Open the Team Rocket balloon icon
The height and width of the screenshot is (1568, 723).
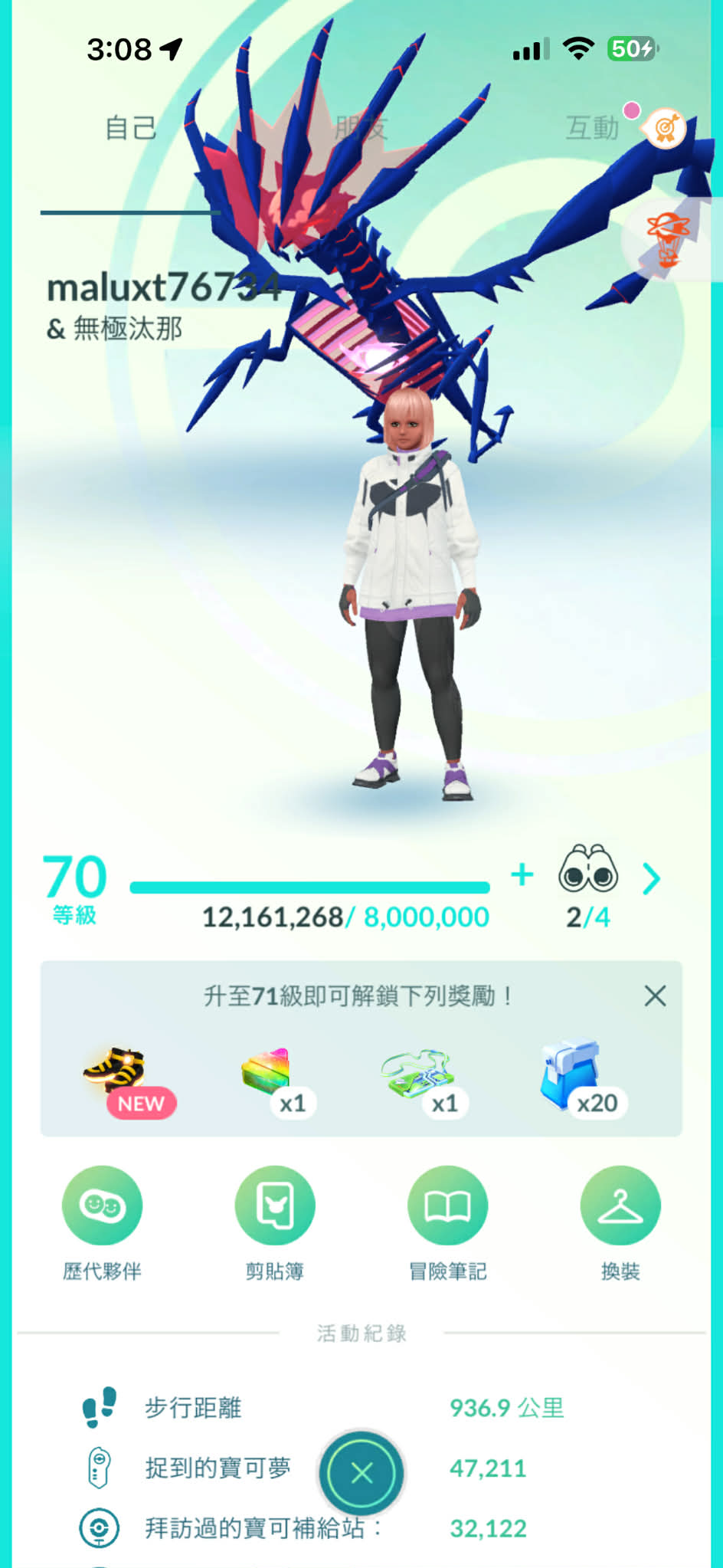[668, 239]
